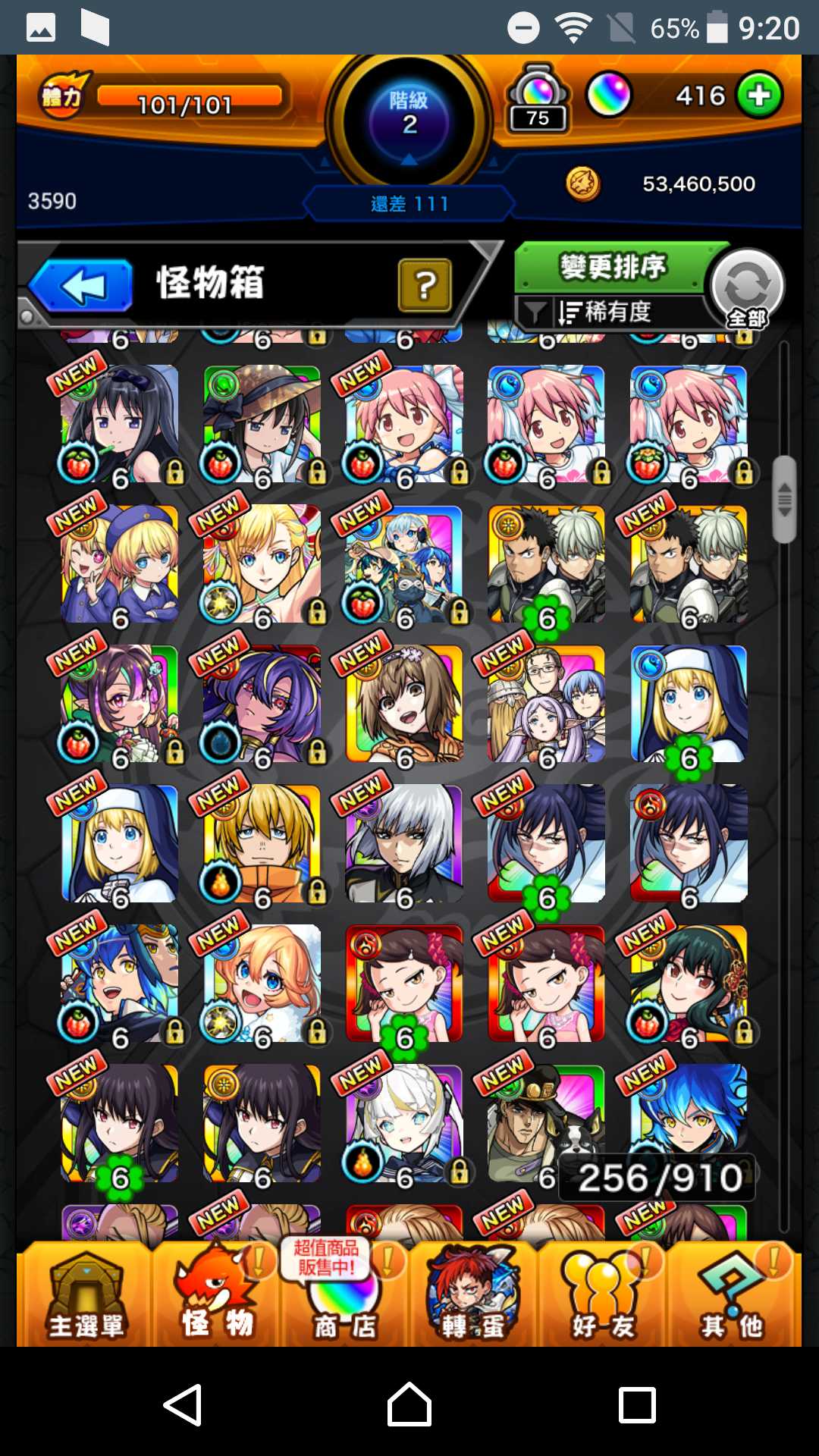The width and height of the screenshot is (819, 1456).
Task: Go to Android home screen
Action: (409, 1404)
